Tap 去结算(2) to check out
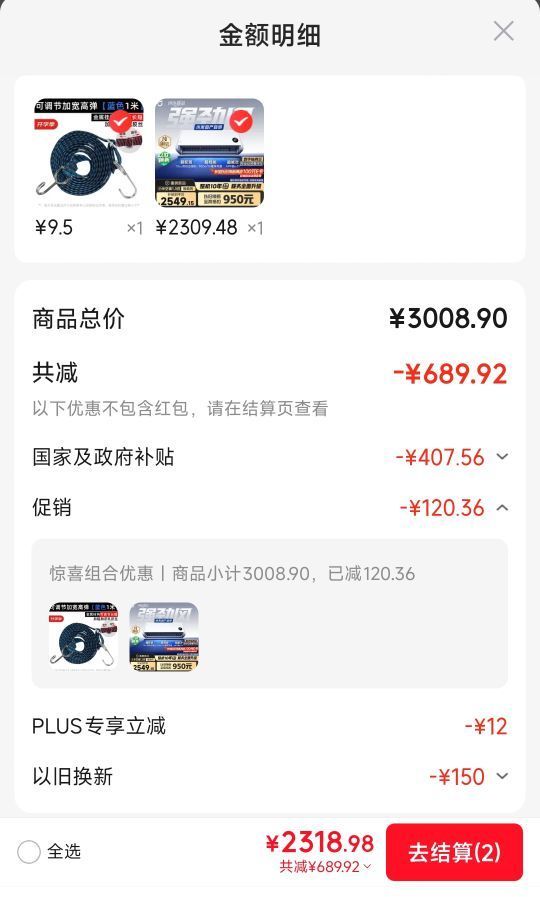 [454, 852]
